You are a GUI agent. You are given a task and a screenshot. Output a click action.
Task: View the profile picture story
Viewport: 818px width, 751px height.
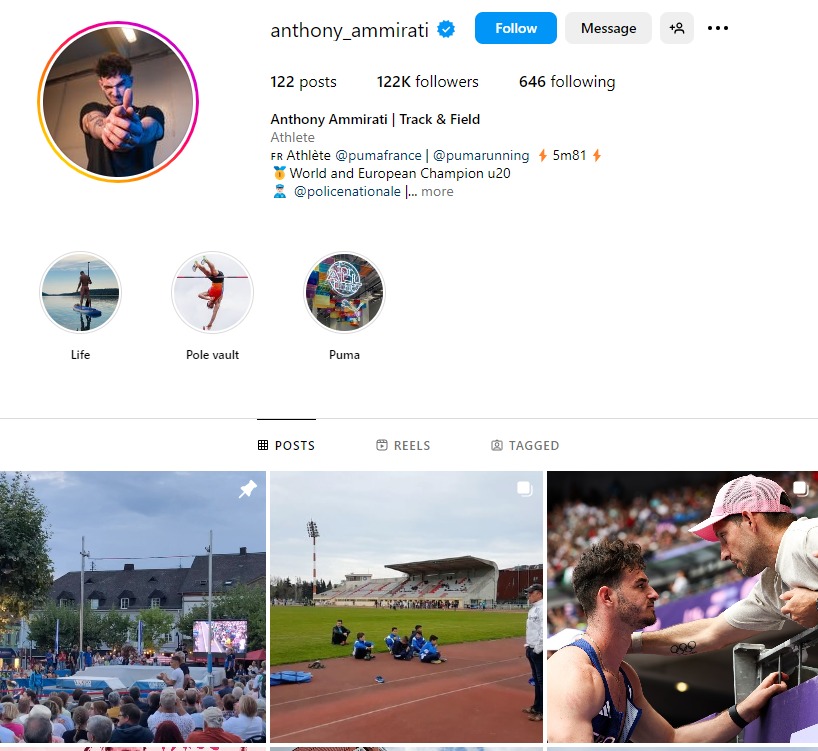[x=118, y=103]
